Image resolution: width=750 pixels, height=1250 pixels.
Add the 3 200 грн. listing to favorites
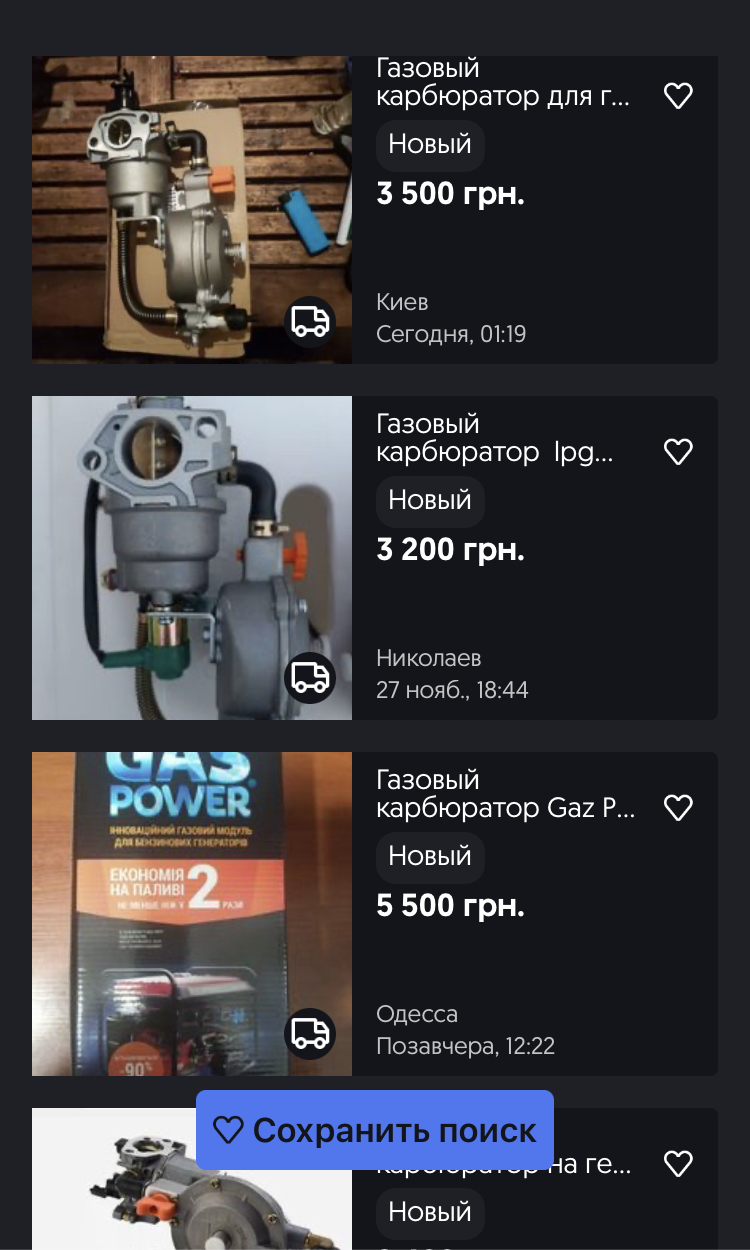678,452
